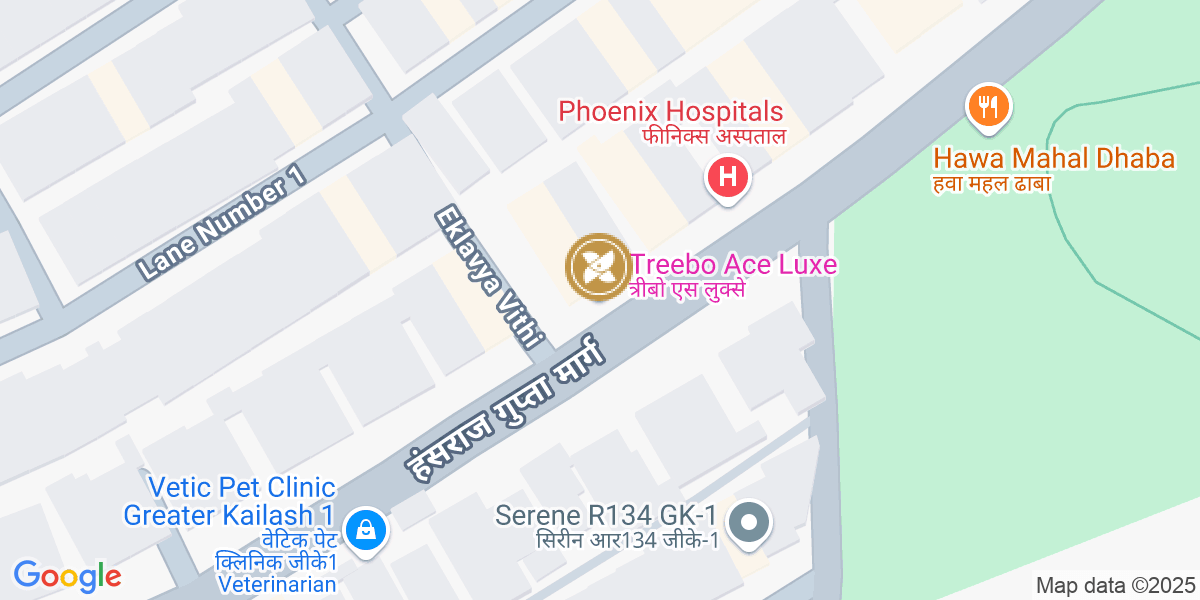View the Vetic Pet Clinic place pin
The width and height of the screenshot is (1200, 600).
tap(367, 530)
